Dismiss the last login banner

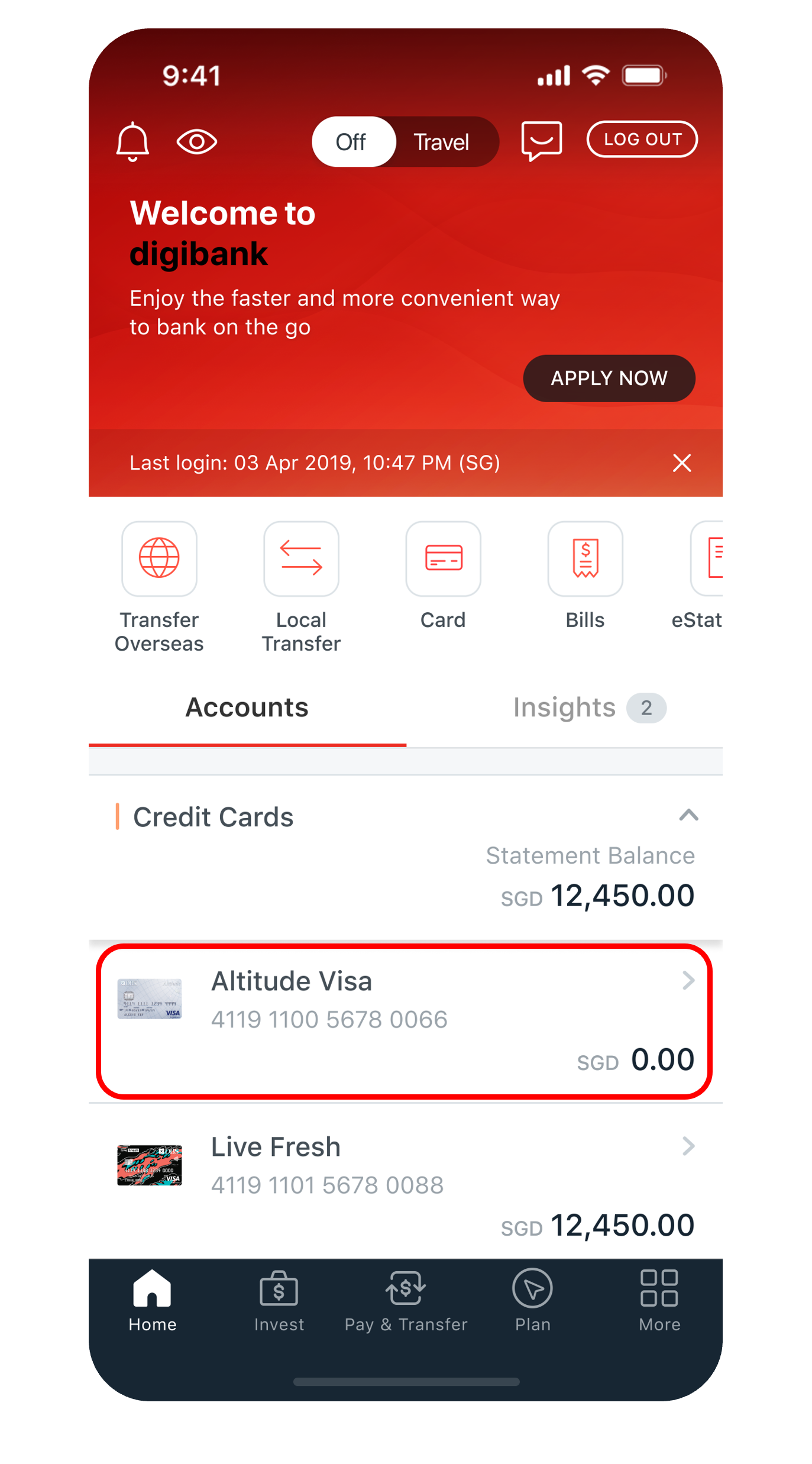pyautogui.click(x=681, y=463)
